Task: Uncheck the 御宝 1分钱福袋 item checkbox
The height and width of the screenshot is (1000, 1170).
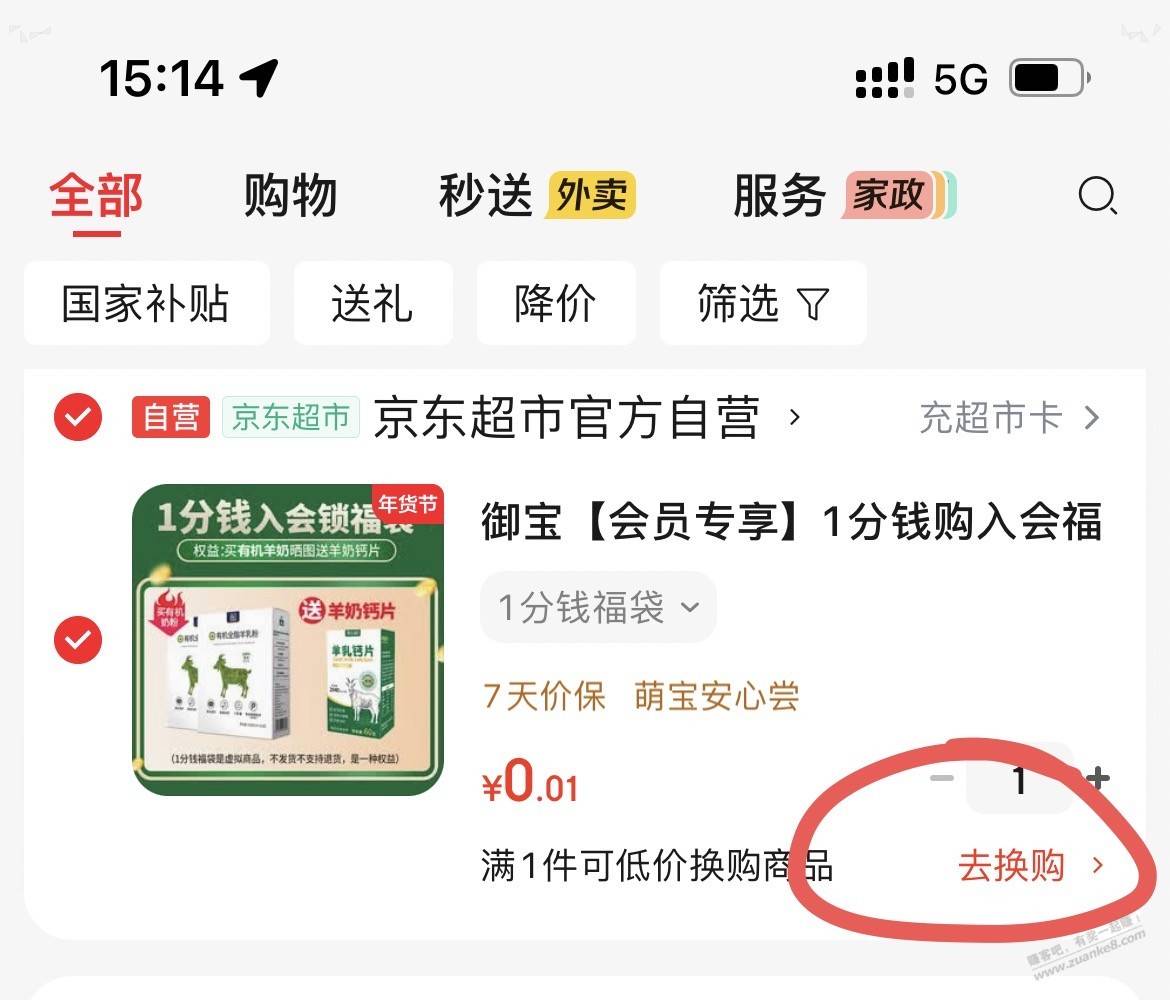Action: pos(78,640)
